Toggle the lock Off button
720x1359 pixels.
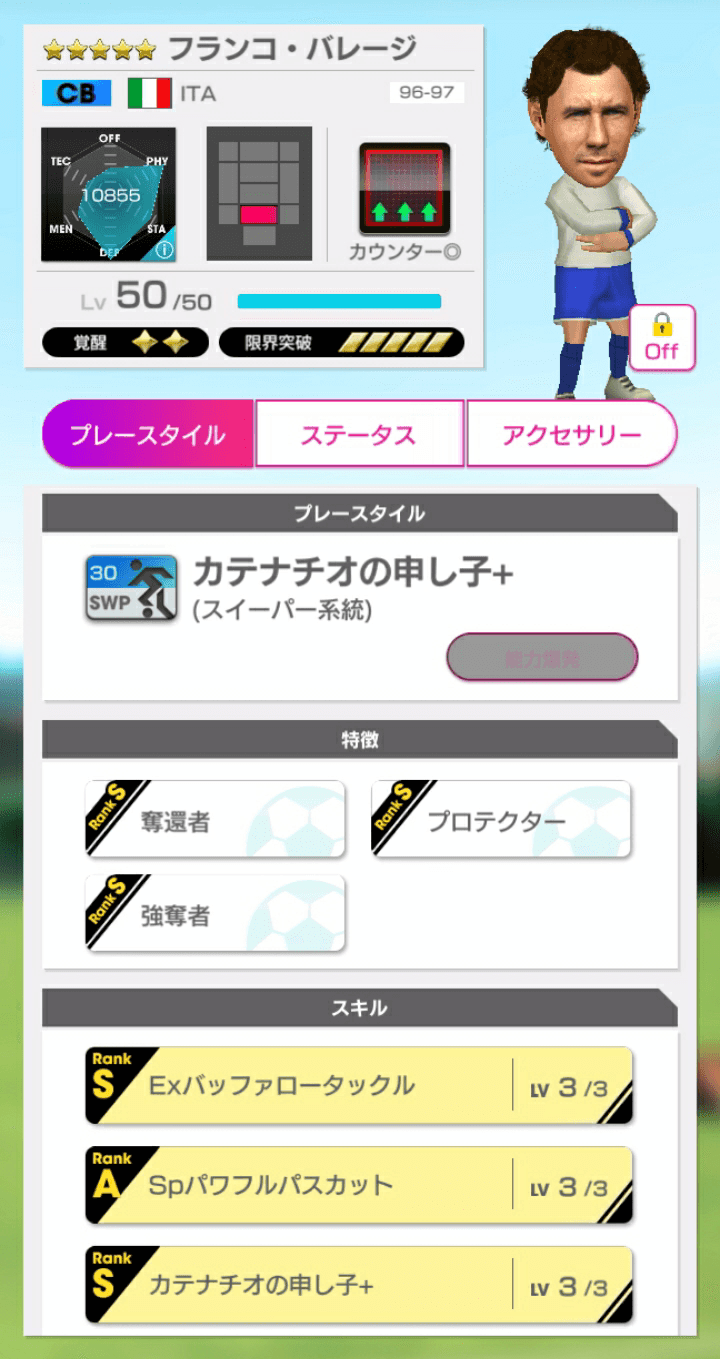click(661, 338)
